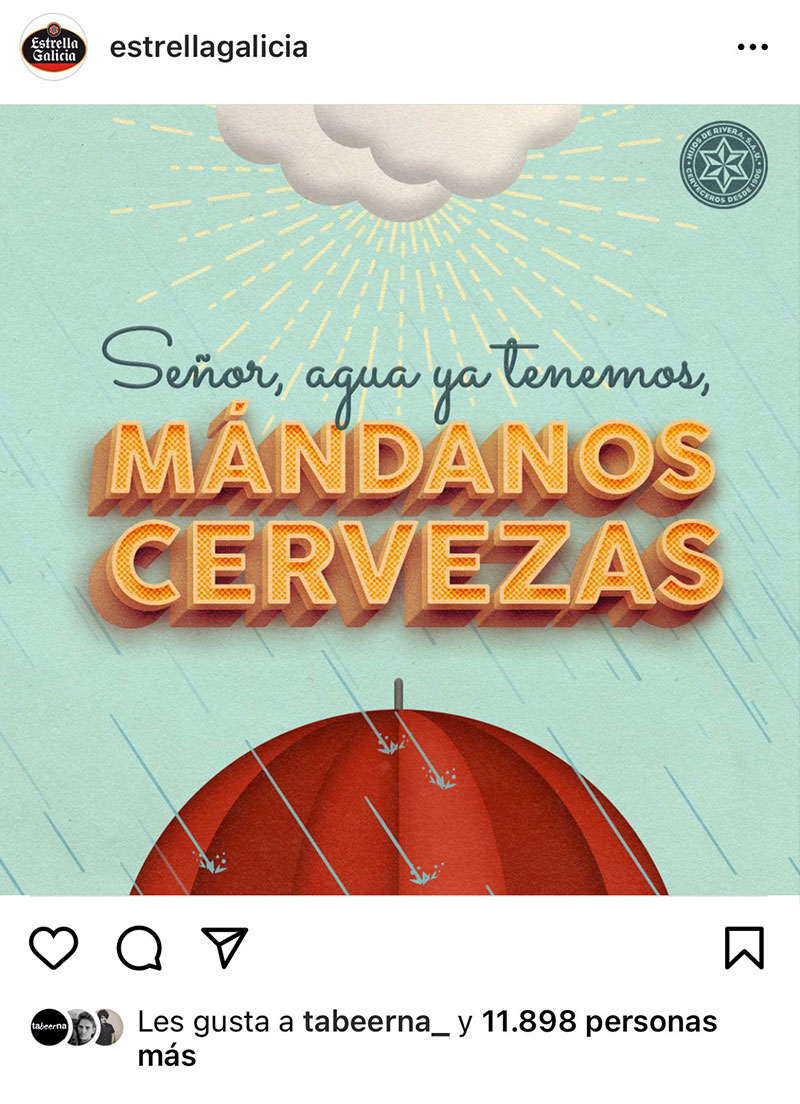The height and width of the screenshot is (1104, 800).
Task: Open the three-dot options menu
Action: (x=752, y=47)
